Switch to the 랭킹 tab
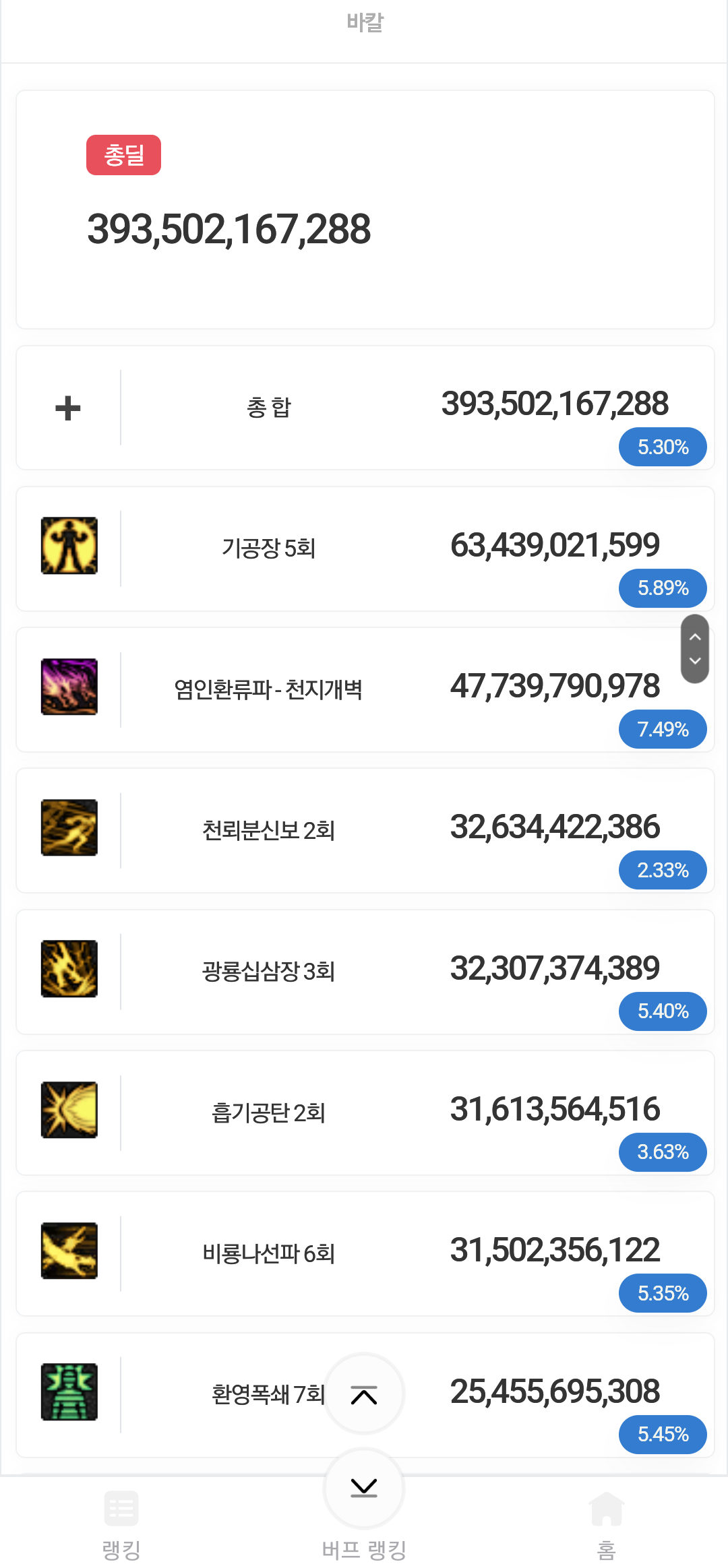This screenshot has height=1568, width=728. click(x=121, y=1526)
